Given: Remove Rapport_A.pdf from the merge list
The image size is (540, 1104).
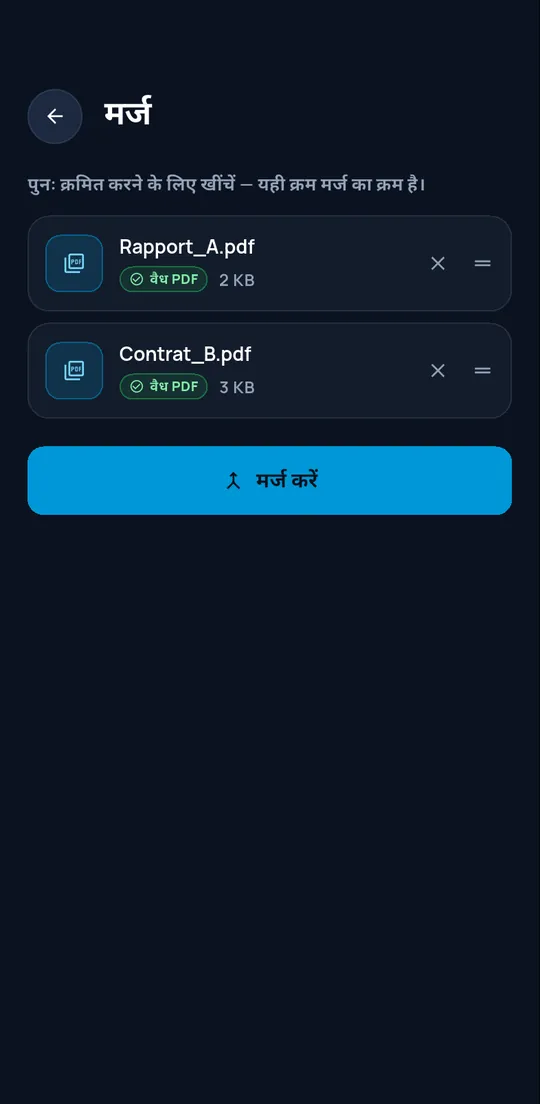Looking at the screenshot, I should pyautogui.click(x=438, y=263).
